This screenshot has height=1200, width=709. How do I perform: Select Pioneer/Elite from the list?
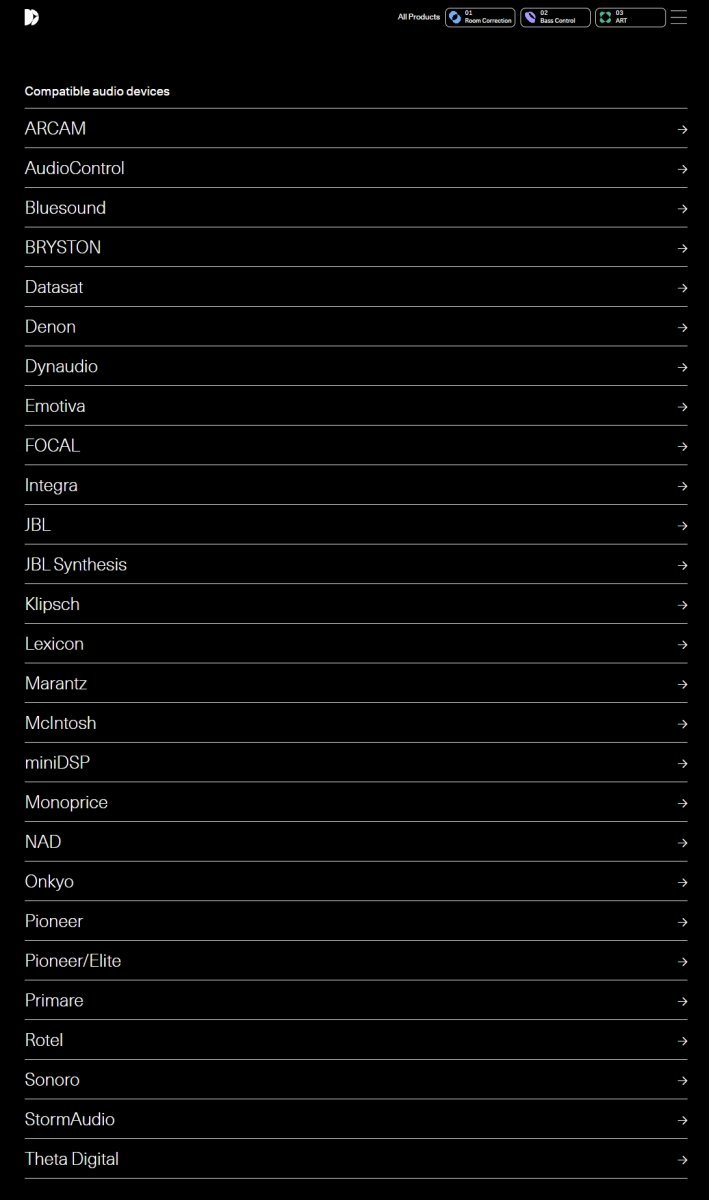click(x=355, y=961)
